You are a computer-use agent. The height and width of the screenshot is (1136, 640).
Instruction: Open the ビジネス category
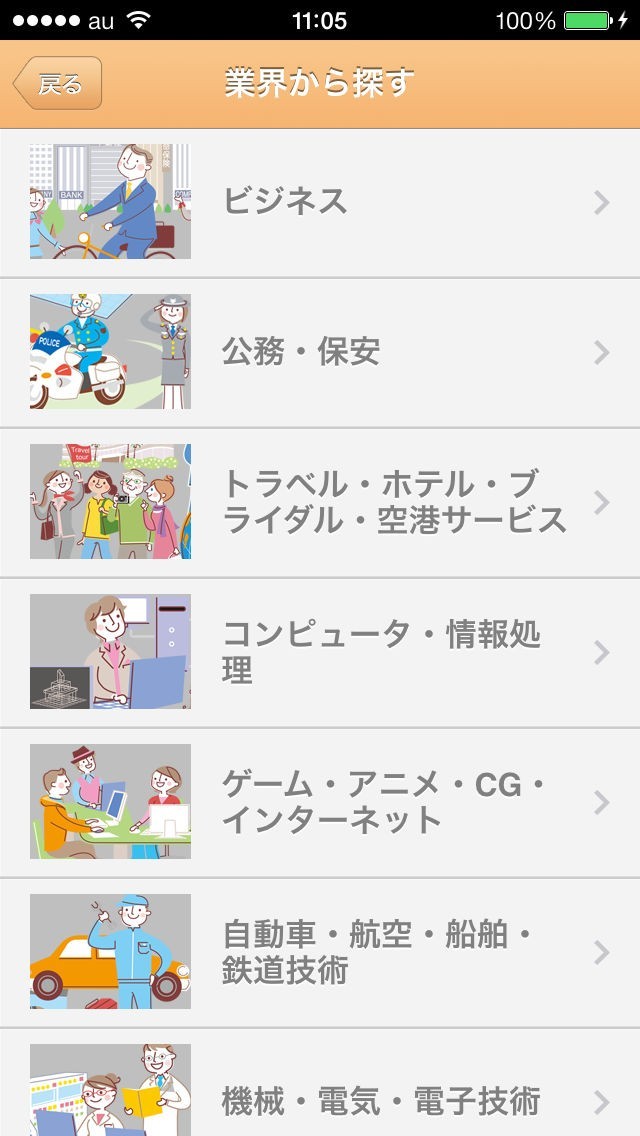click(320, 202)
